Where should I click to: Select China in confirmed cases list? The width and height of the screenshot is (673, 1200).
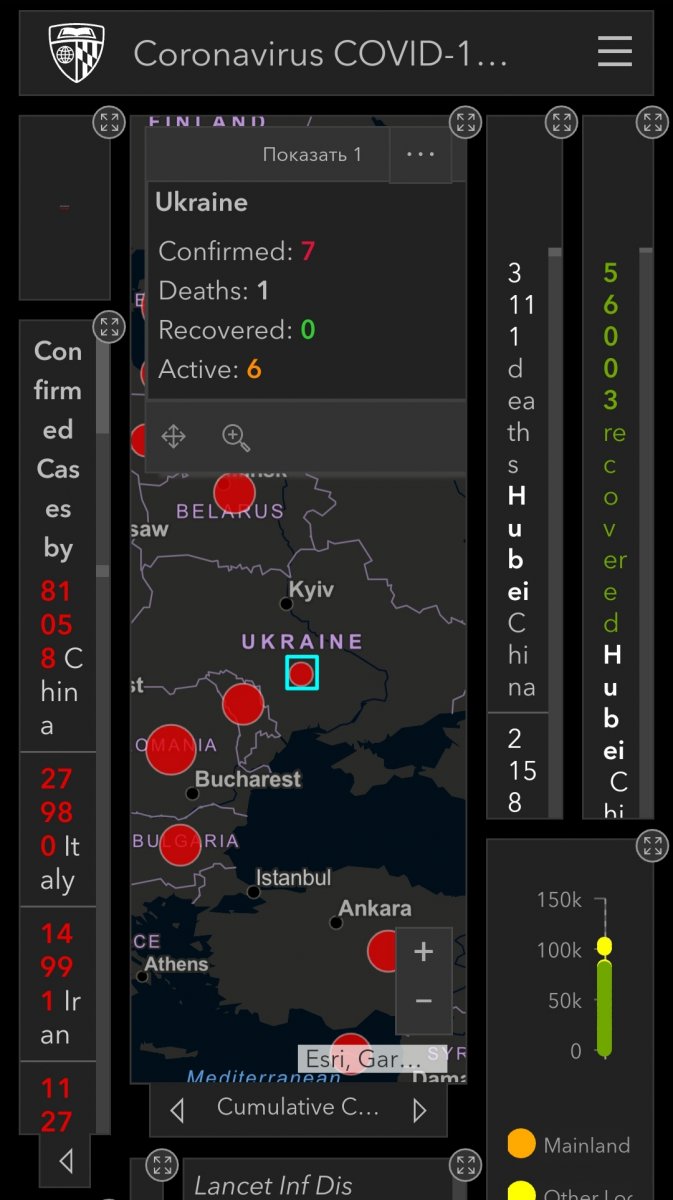tap(58, 658)
